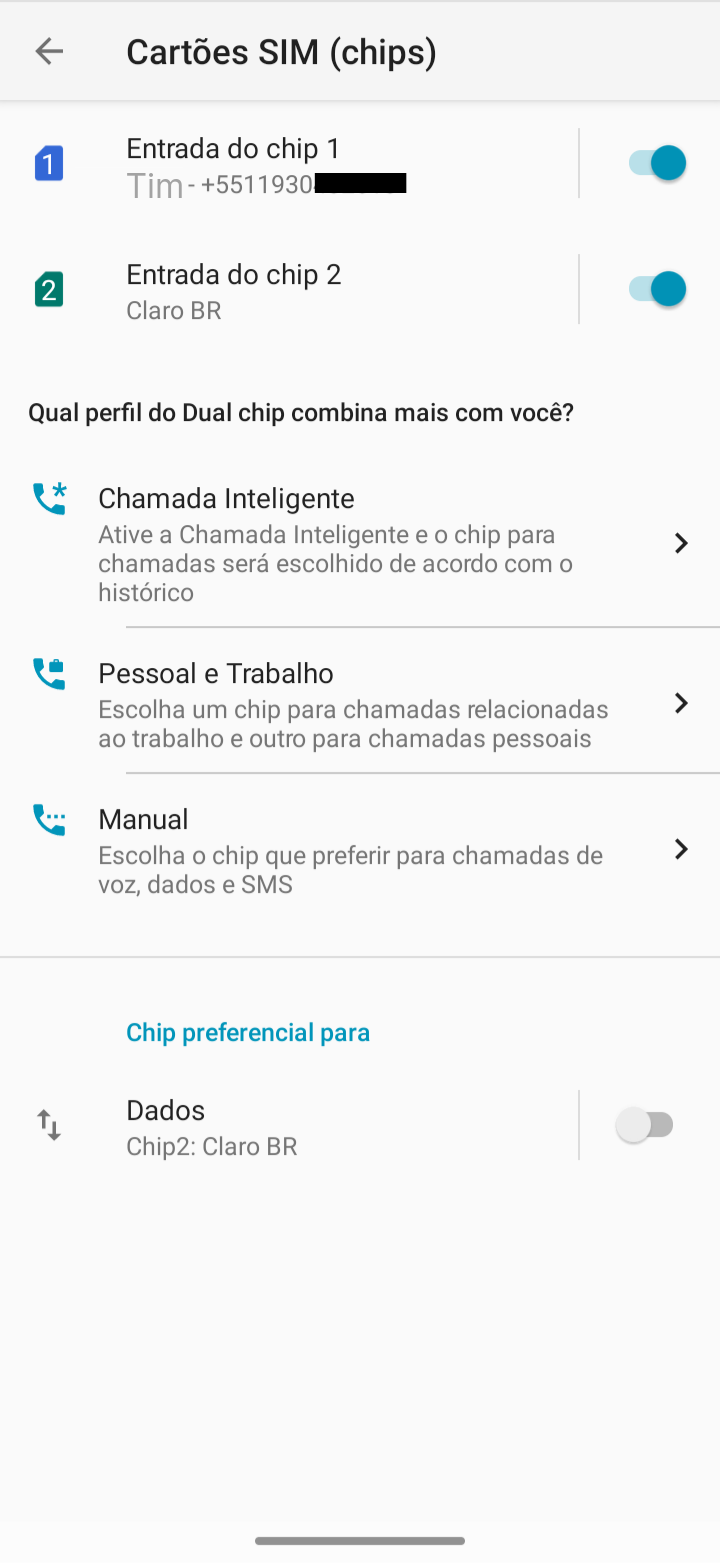Disable the chip 1 switch
This screenshot has height=1563, width=720.
[656, 163]
